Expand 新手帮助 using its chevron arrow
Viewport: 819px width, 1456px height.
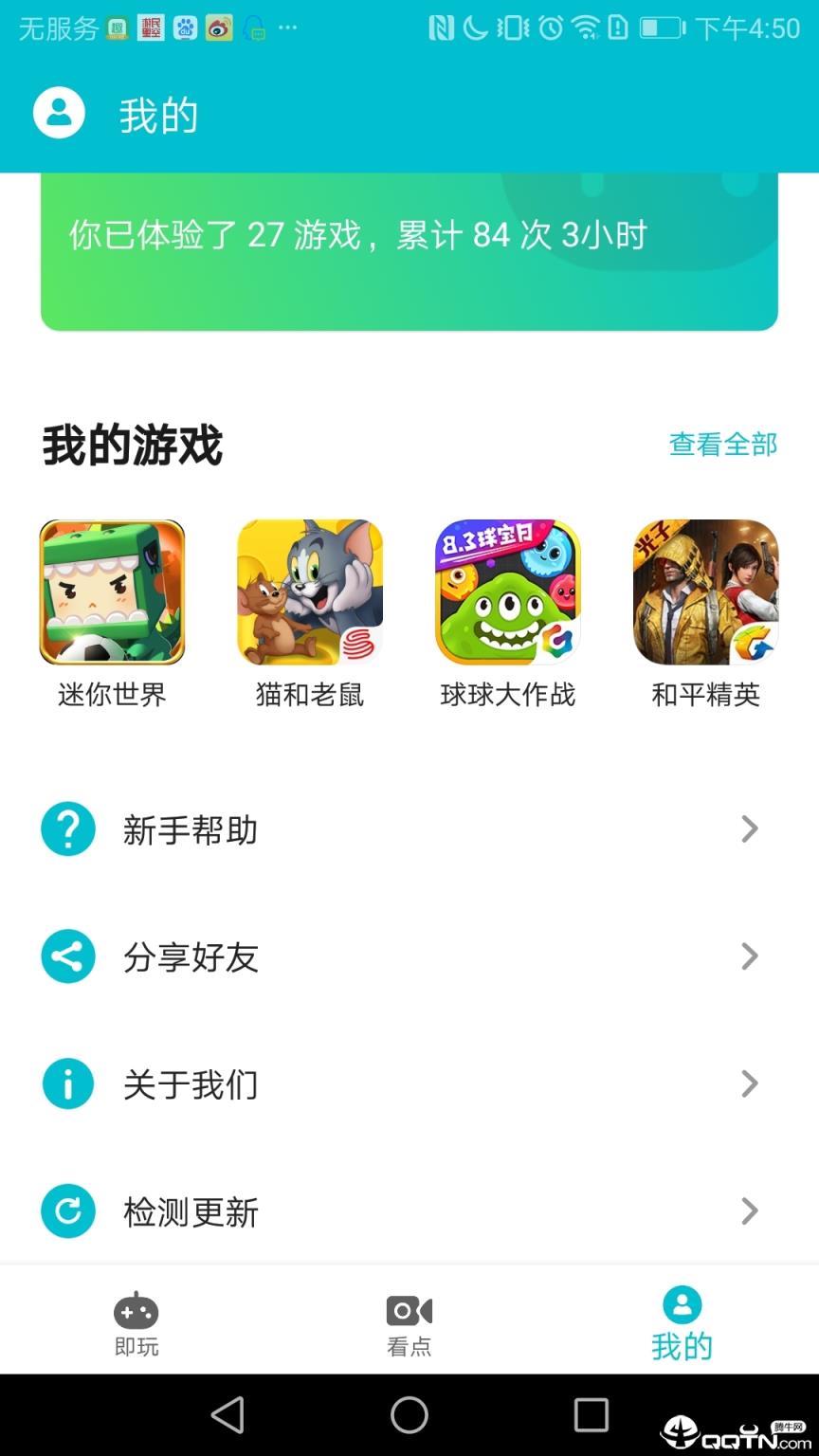(x=750, y=828)
